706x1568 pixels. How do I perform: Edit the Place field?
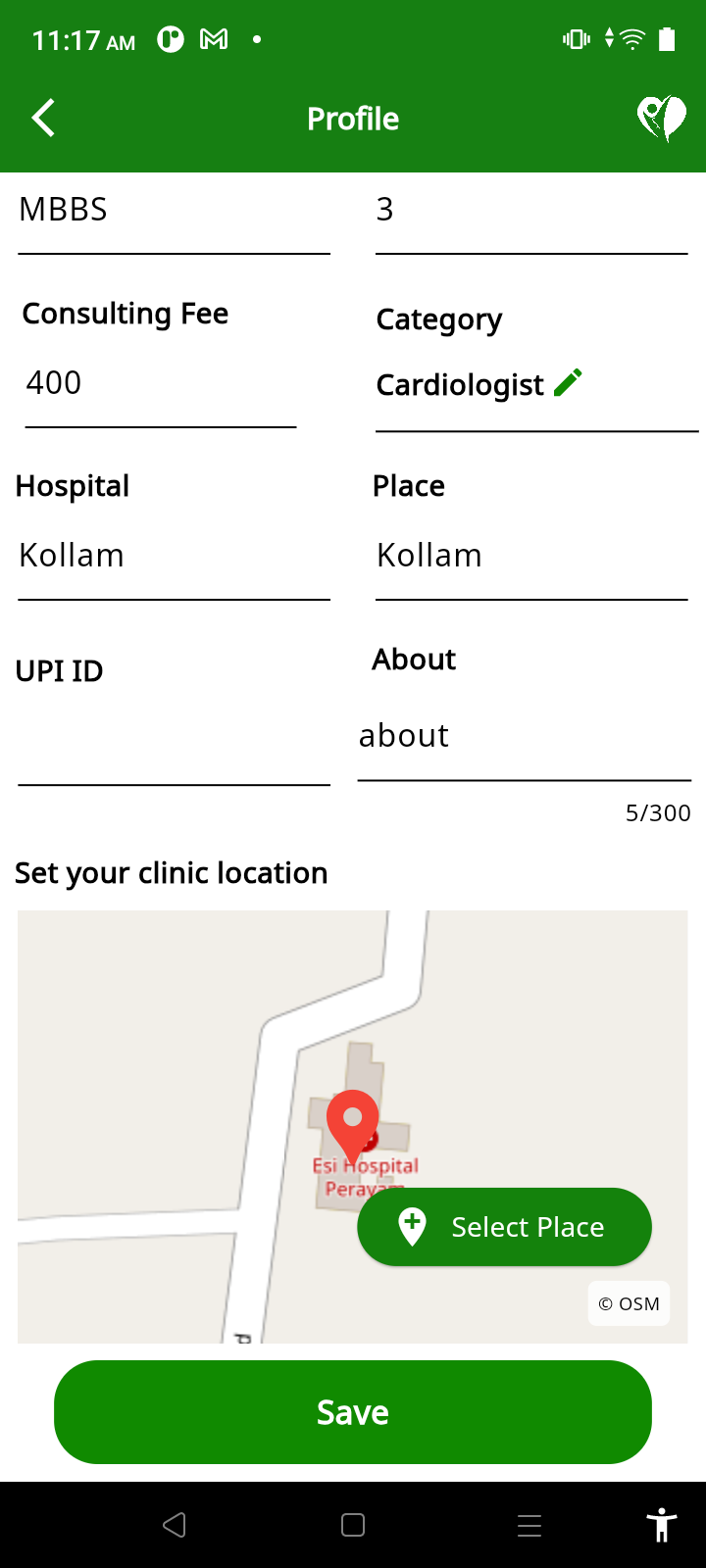pos(530,557)
